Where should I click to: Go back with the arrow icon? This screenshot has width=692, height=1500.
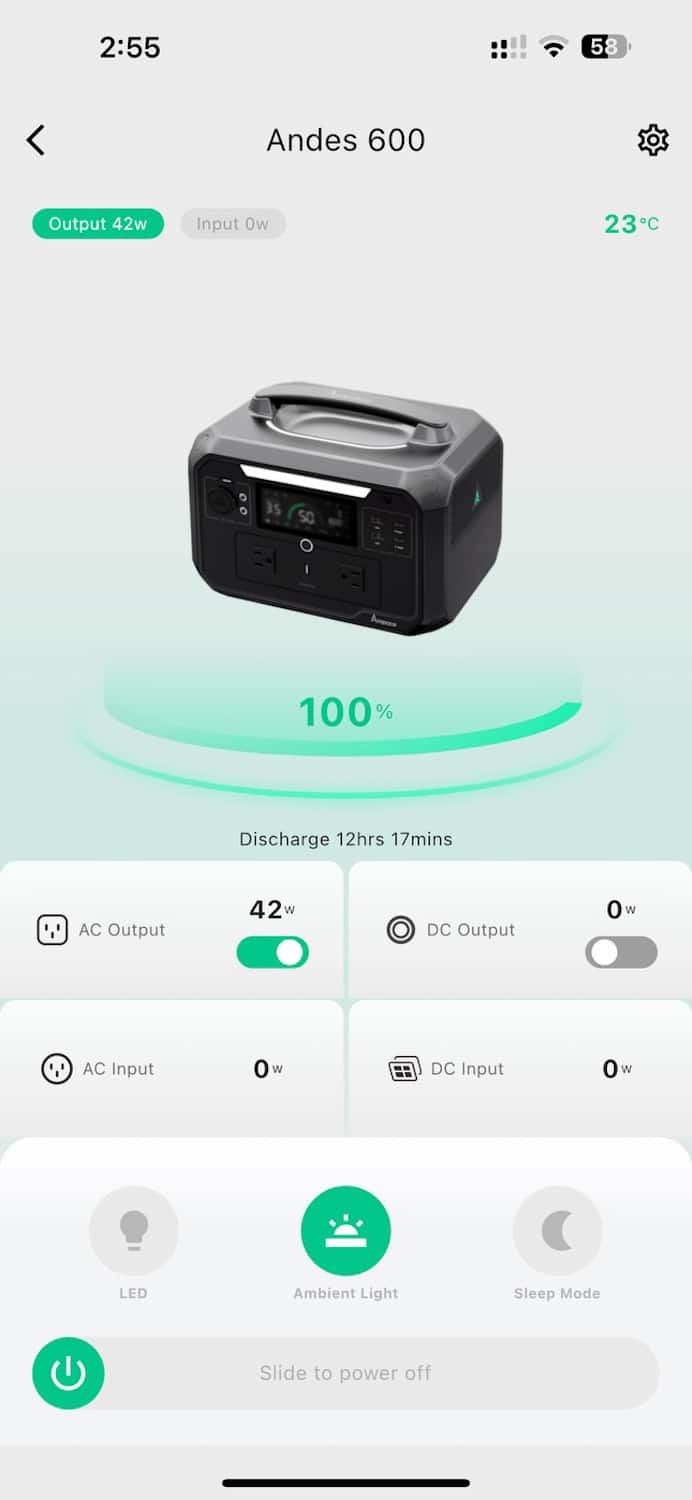click(x=36, y=140)
